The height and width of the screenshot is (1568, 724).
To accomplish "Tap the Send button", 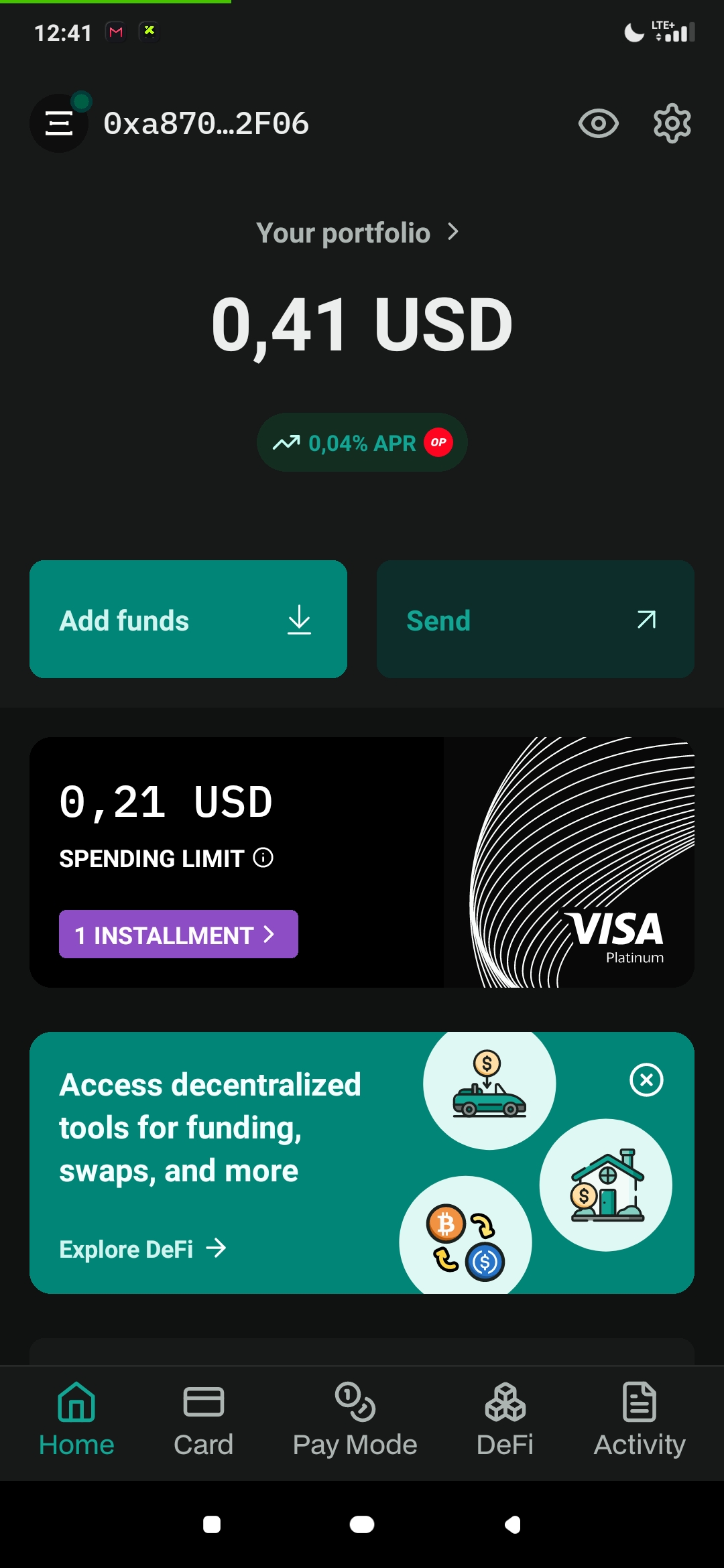I will click(535, 619).
